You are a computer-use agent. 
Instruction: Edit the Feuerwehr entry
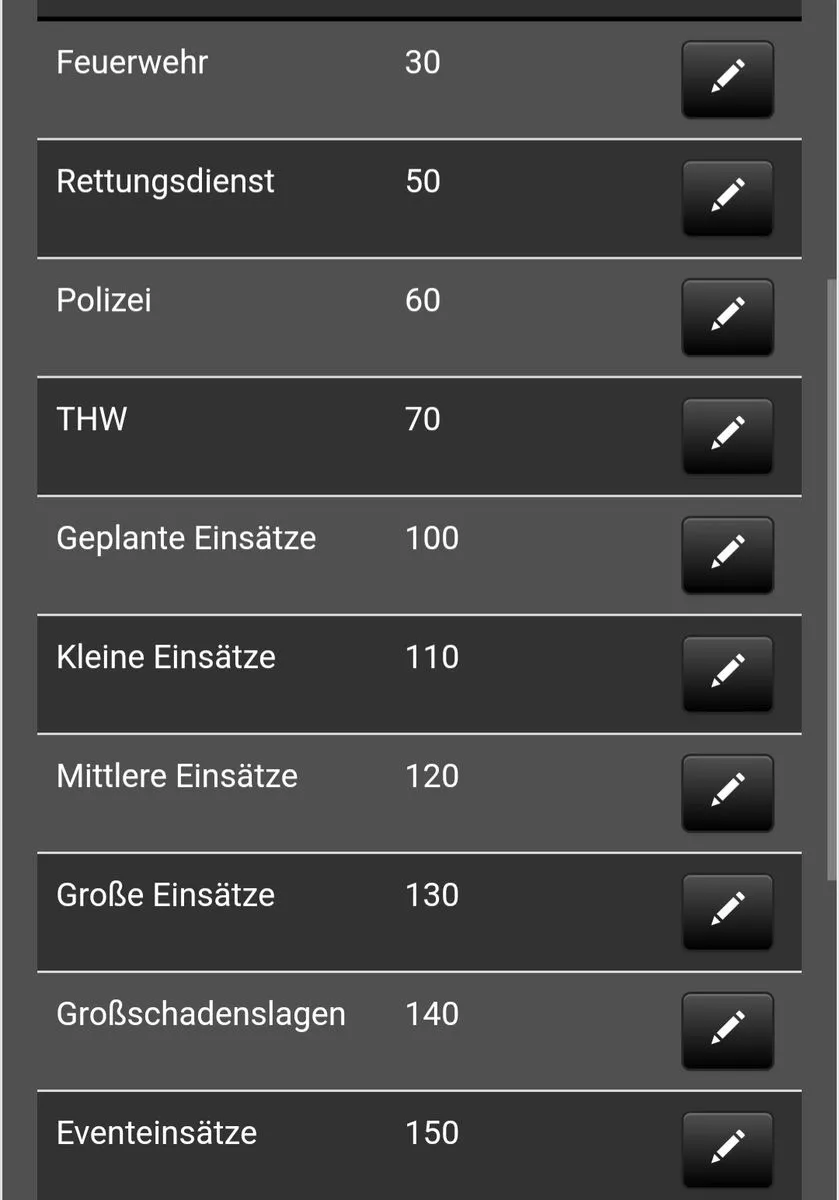pyautogui.click(x=727, y=79)
